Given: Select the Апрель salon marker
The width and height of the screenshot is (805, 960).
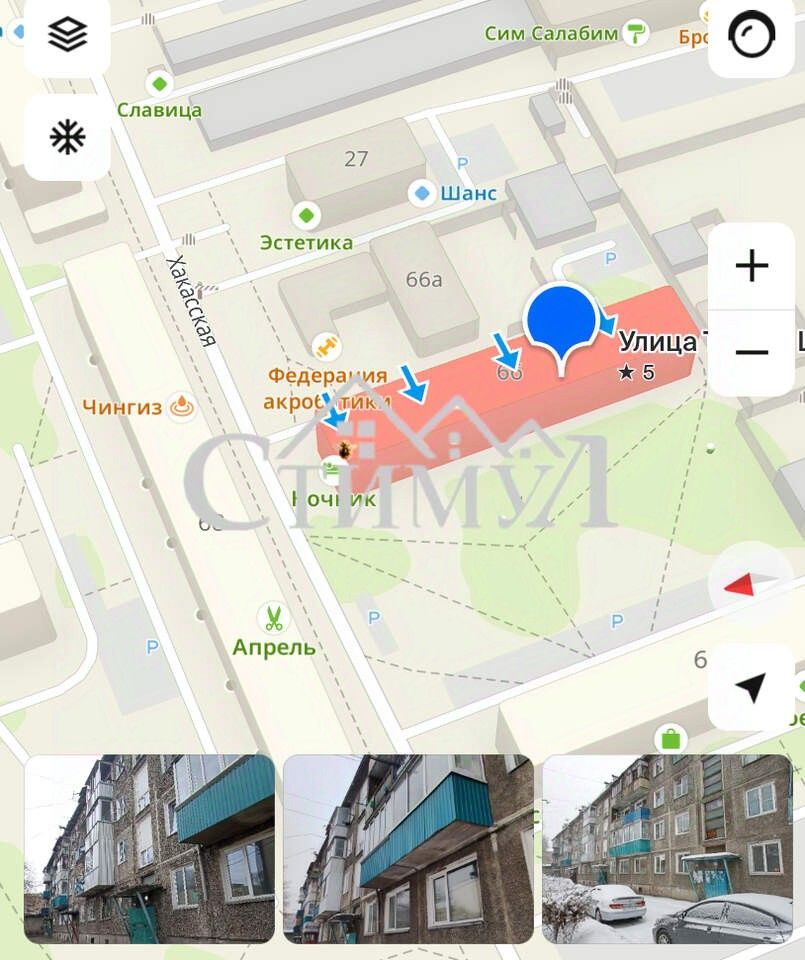Looking at the screenshot, I should [273, 617].
